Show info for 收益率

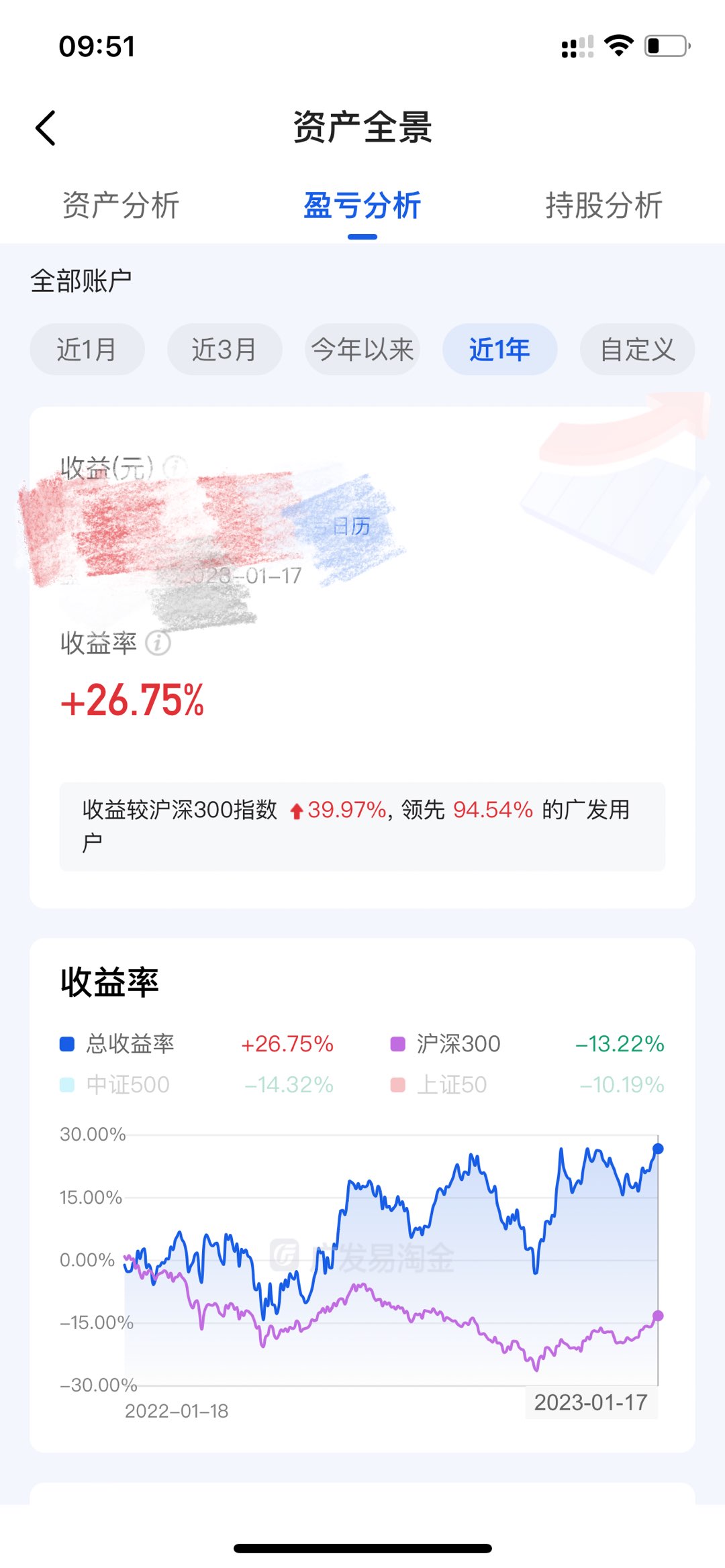click(x=158, y=643)
